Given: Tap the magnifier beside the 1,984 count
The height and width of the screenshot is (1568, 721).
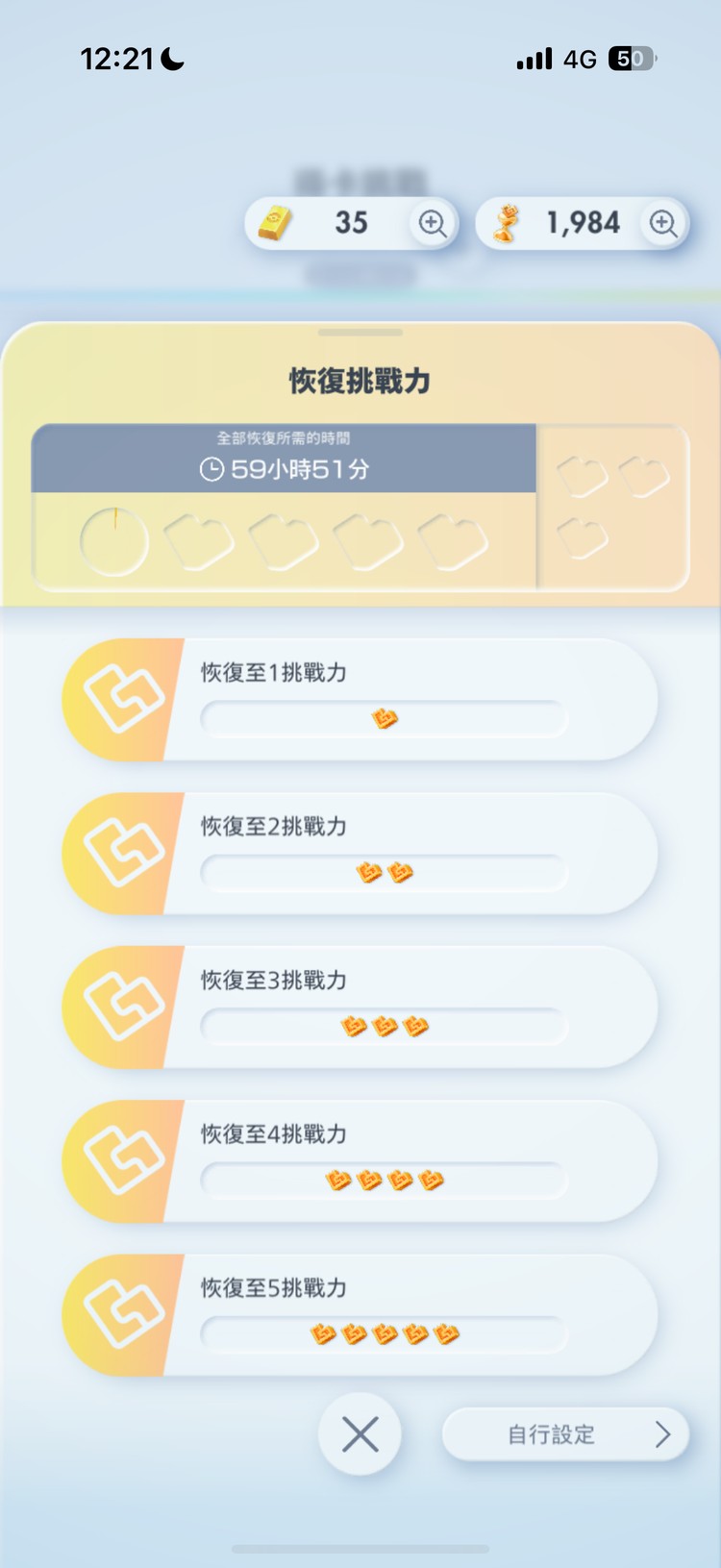Looking at the screenshot, I should coord(663,224).
